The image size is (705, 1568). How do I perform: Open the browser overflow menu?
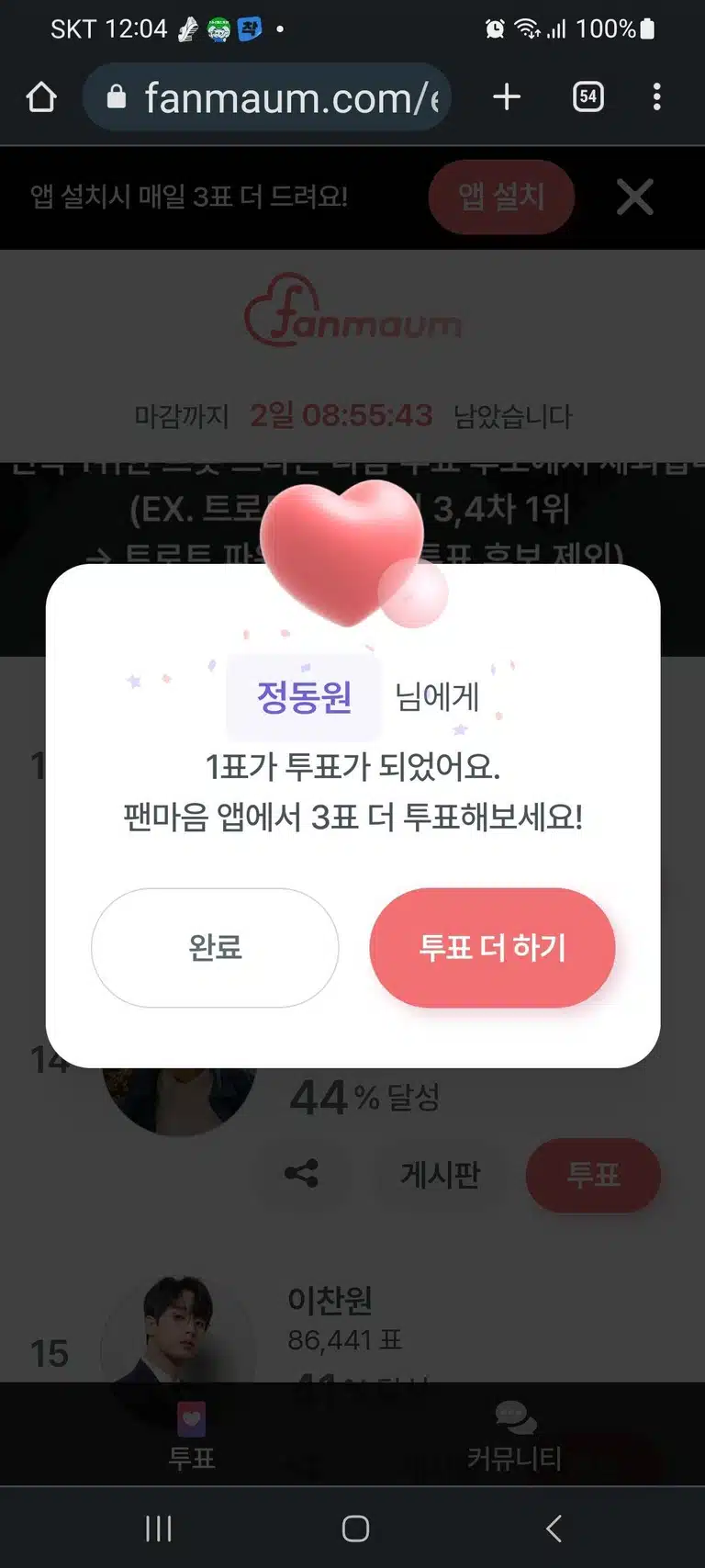click(x=656, y=96)
